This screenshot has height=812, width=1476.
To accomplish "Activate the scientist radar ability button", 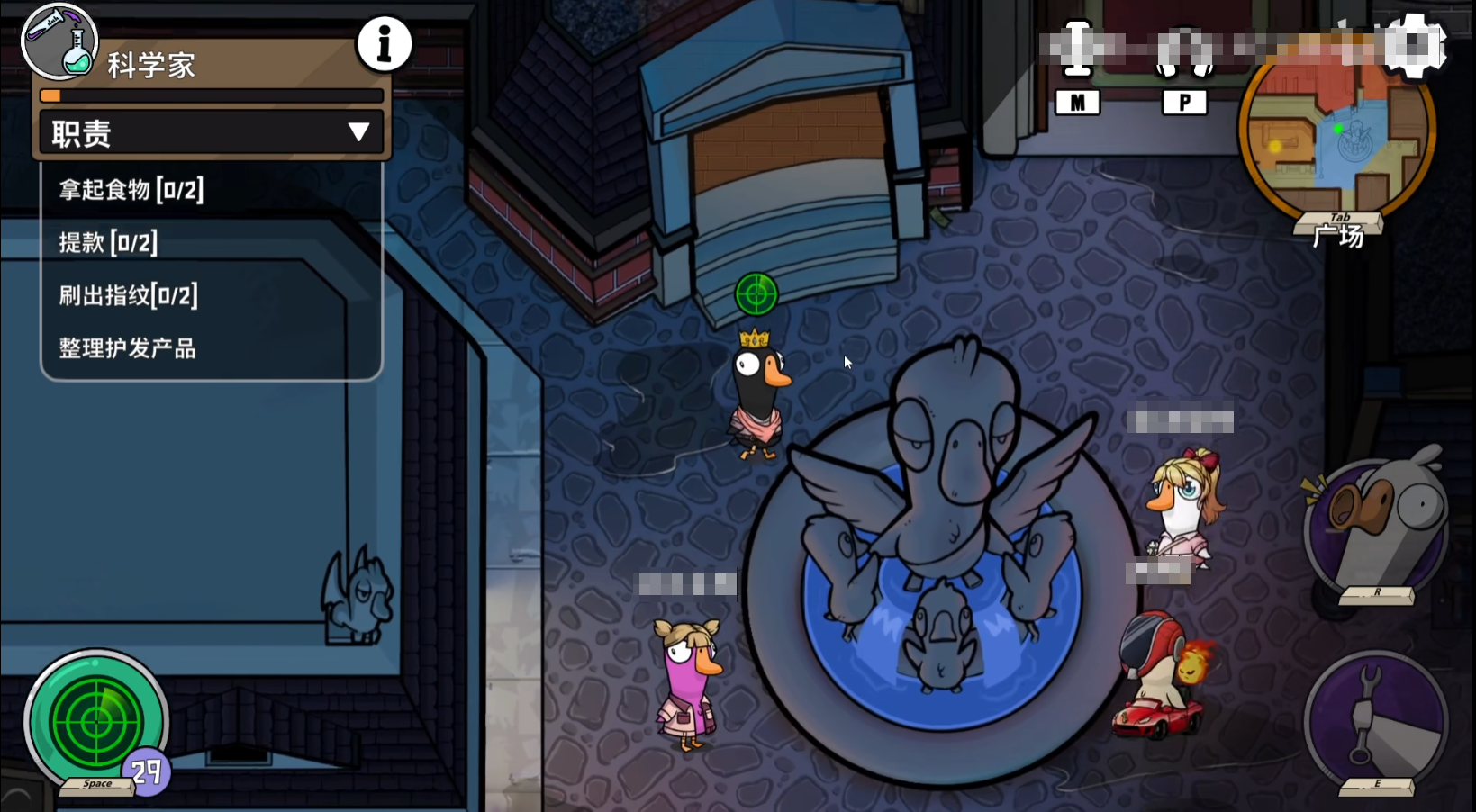I will click(x=95, y=721).
